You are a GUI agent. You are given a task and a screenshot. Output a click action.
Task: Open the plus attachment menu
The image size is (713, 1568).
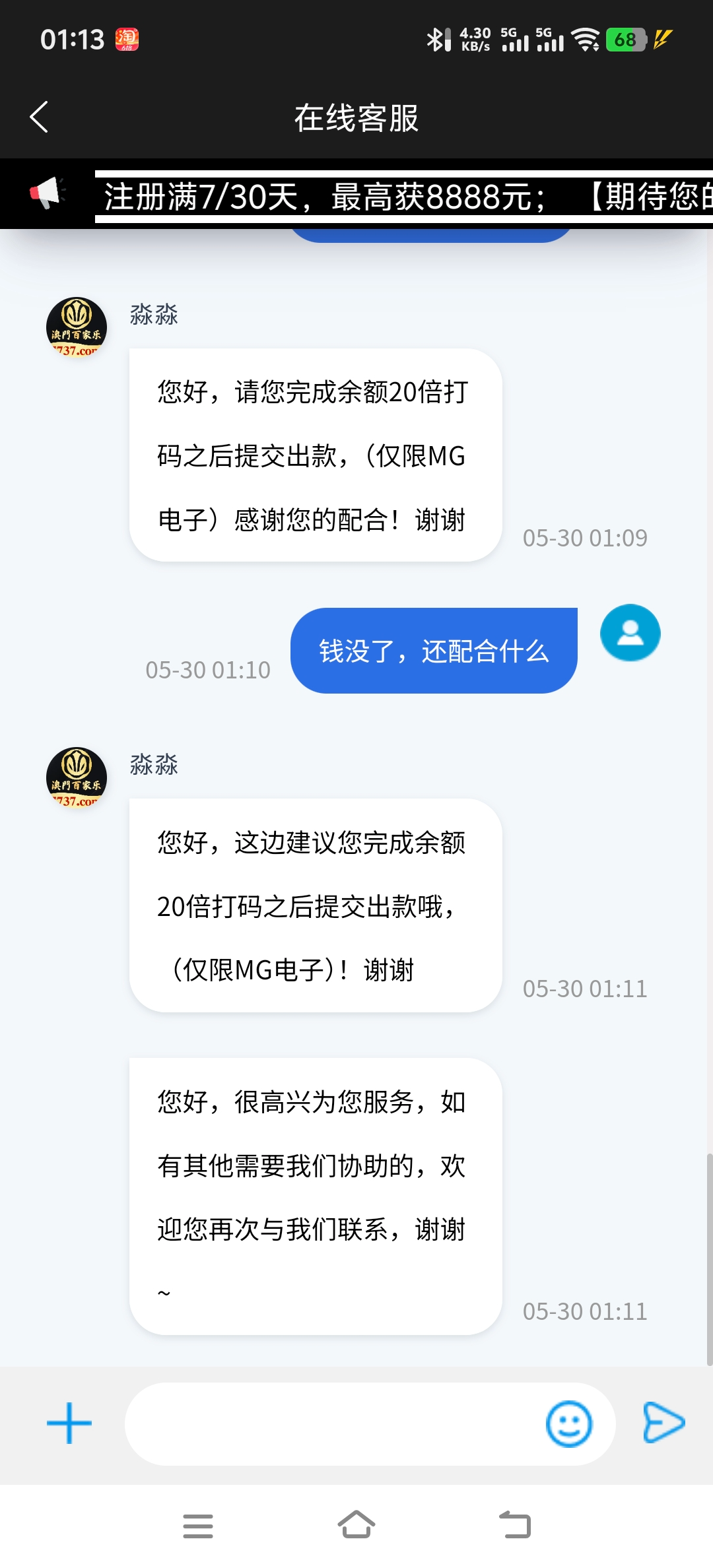69,1423
